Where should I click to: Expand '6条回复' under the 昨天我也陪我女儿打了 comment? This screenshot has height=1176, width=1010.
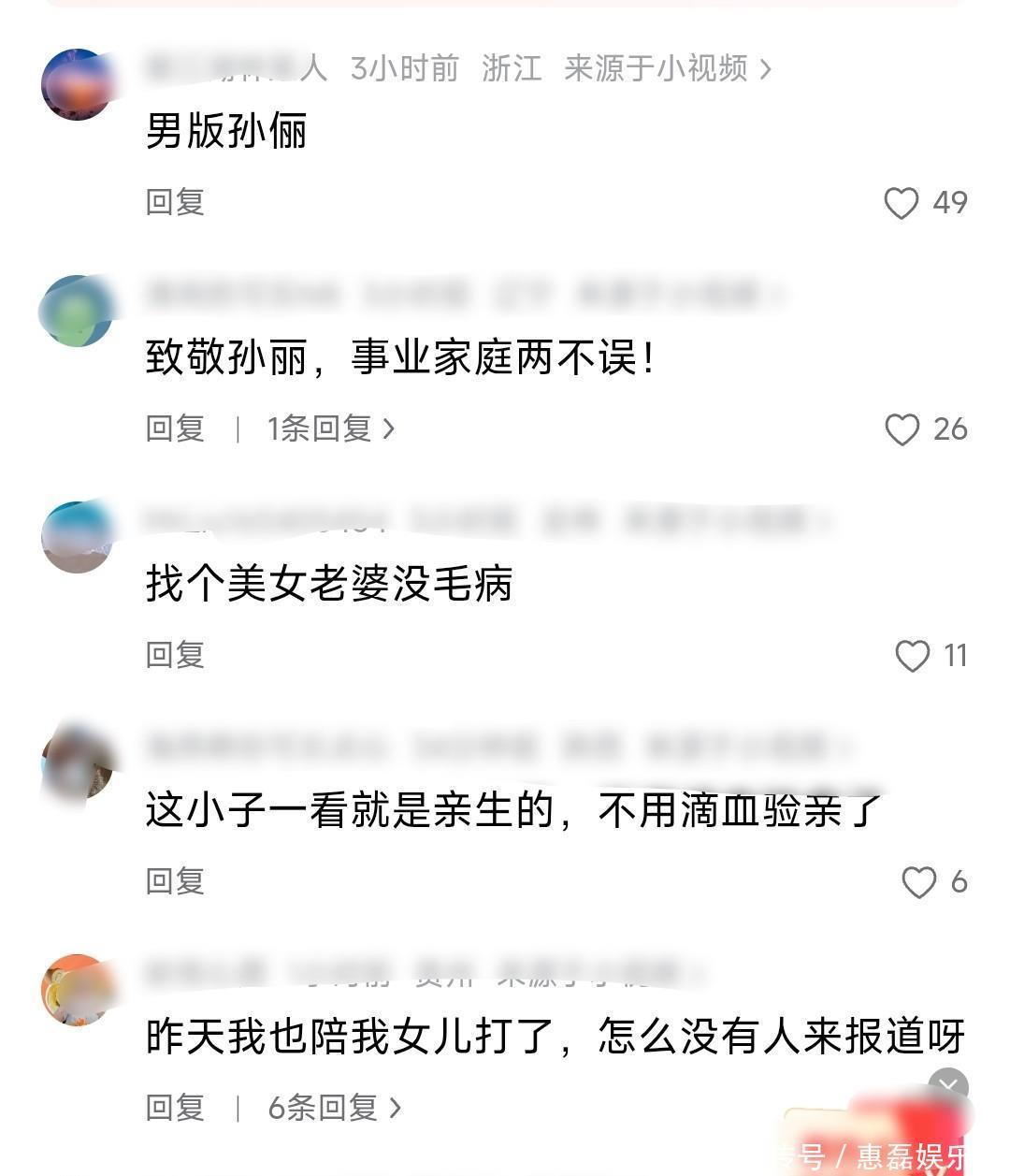pos(334,1108)
